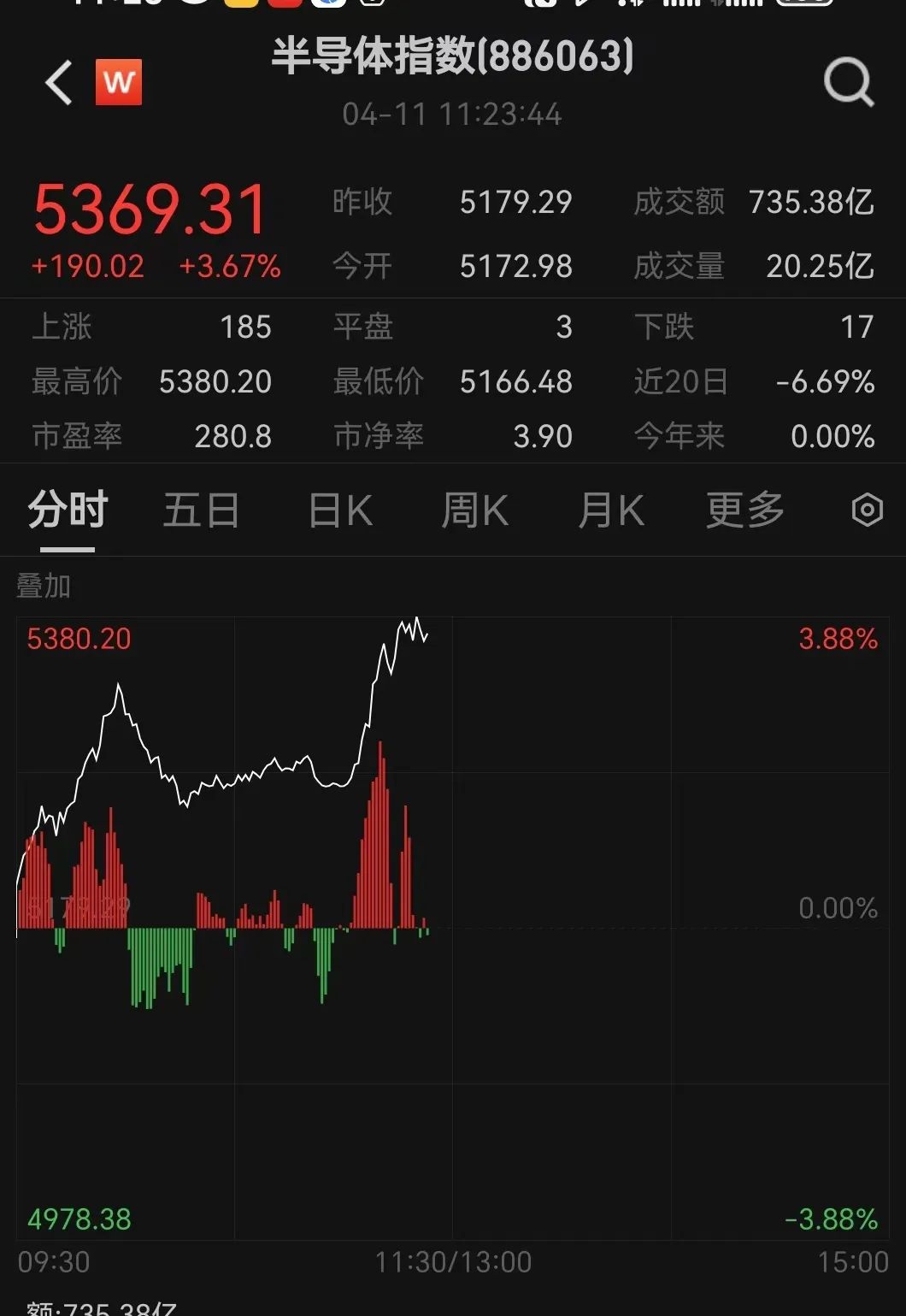Select the 分时 chart tab
Image resolution: width=906 pixels, height=1316 pixels.
[x=68, y=510]
